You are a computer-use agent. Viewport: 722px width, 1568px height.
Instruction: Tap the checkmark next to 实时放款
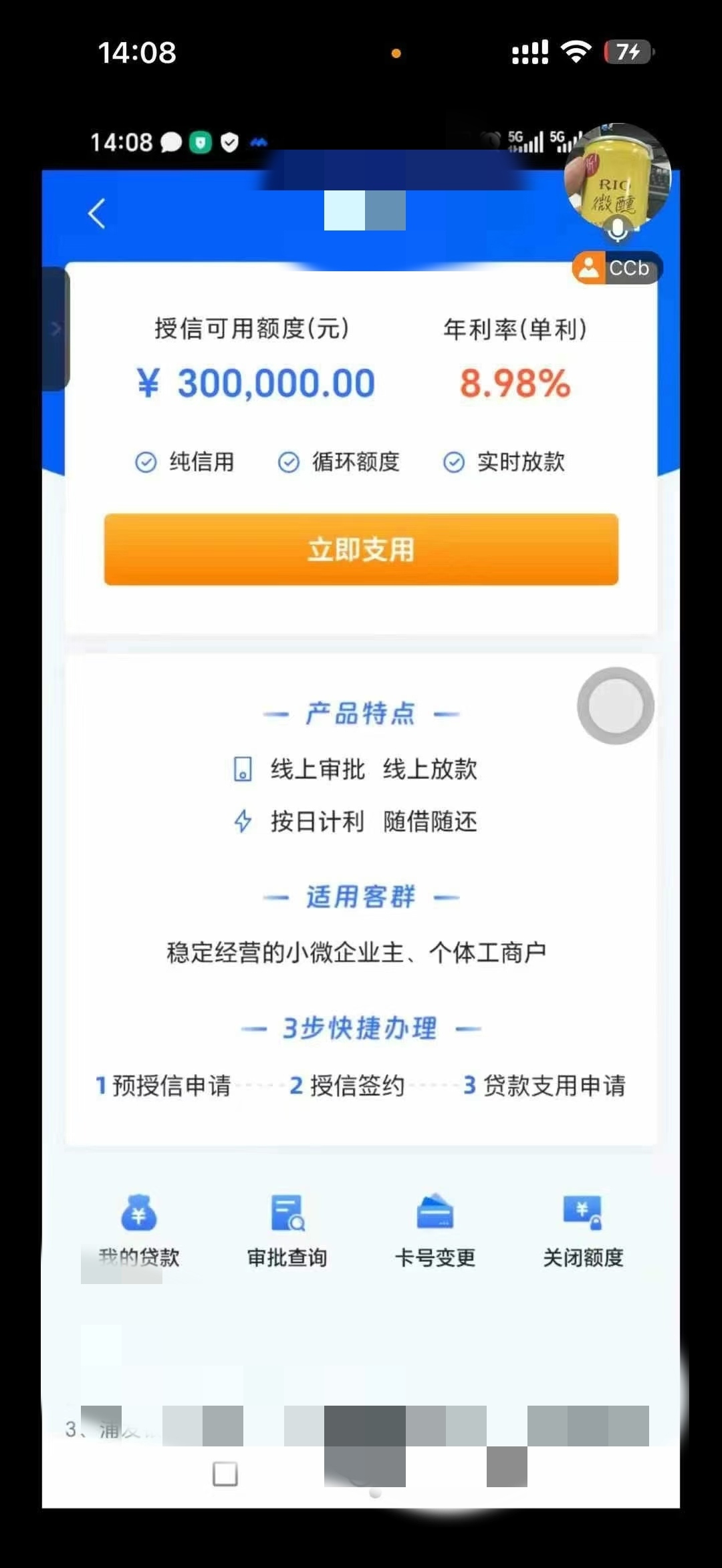454,460
